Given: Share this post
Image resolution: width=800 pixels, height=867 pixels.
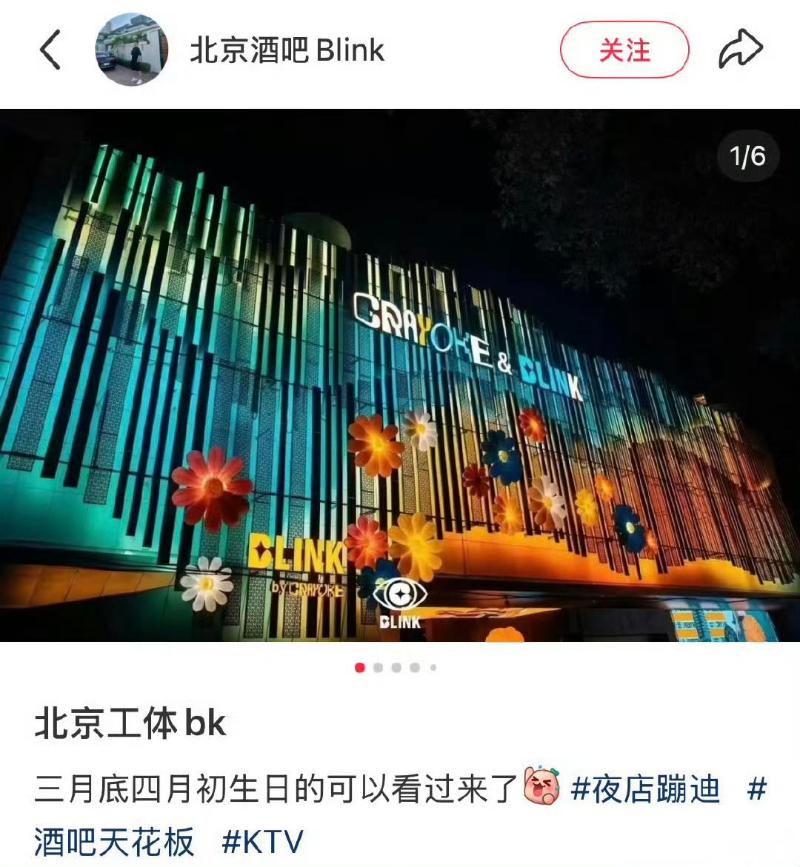Looking at the screenshot, I should coord(740,49).
